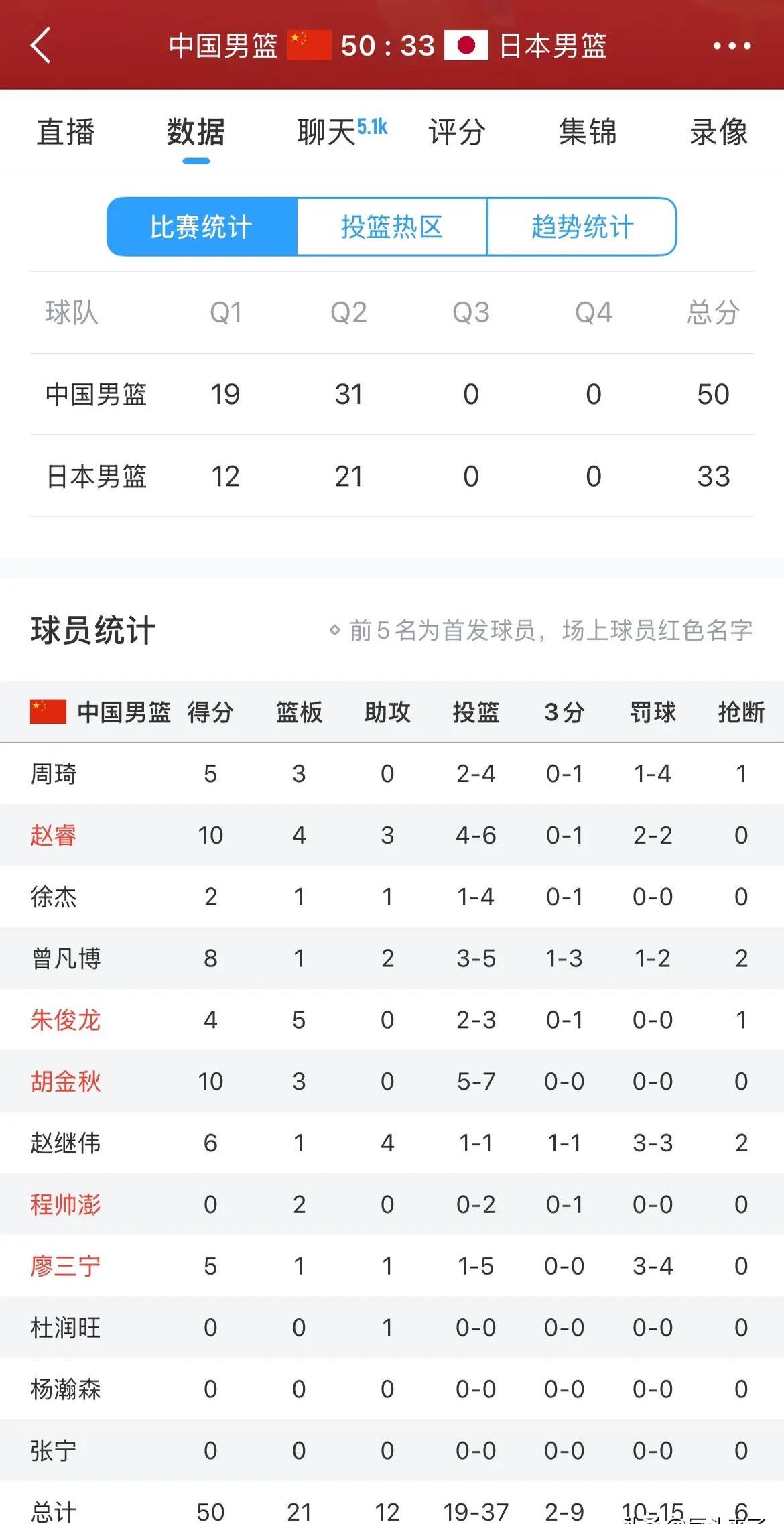Select the 投篮热区 shot chart view
This screenshot has height=1524, width=784.
pos(392,227)
